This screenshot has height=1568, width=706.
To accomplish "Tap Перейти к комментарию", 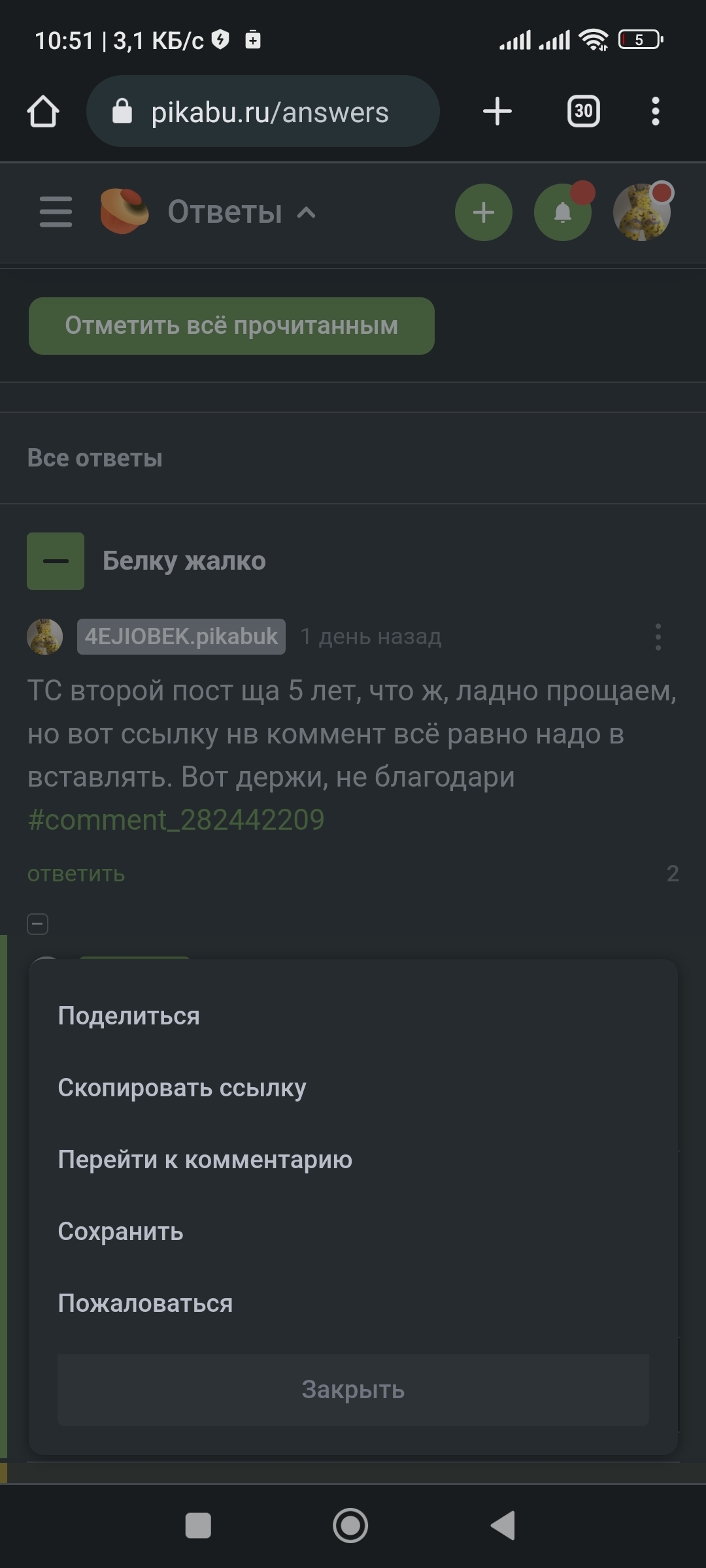I will [x=205, y=1160].
